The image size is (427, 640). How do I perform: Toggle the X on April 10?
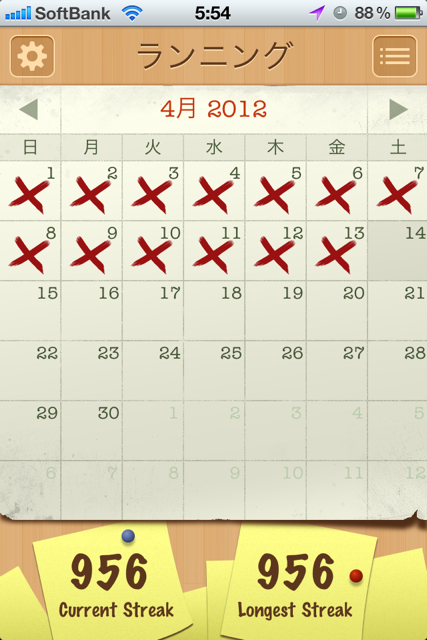153,251
